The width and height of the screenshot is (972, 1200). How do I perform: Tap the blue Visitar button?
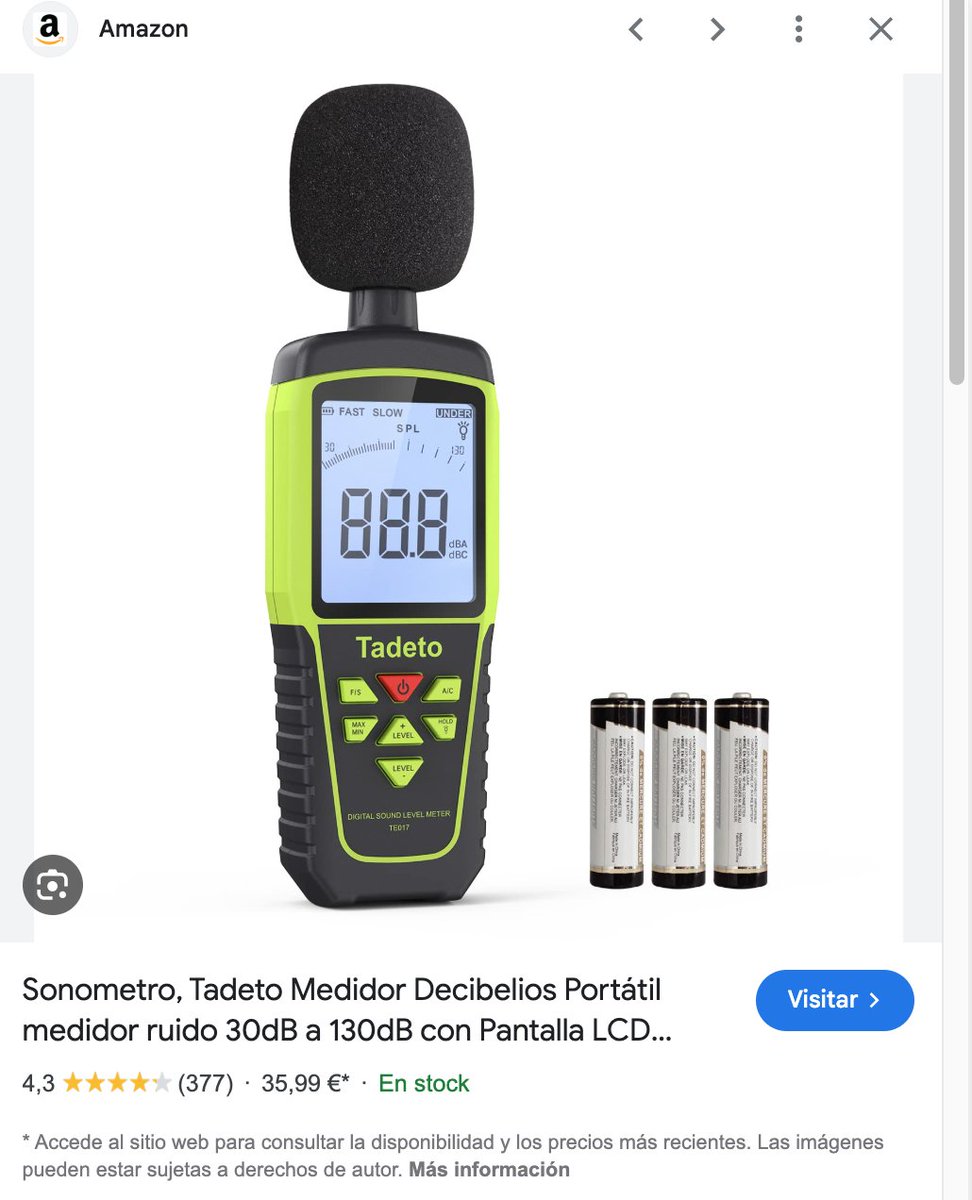[834, 1000]
